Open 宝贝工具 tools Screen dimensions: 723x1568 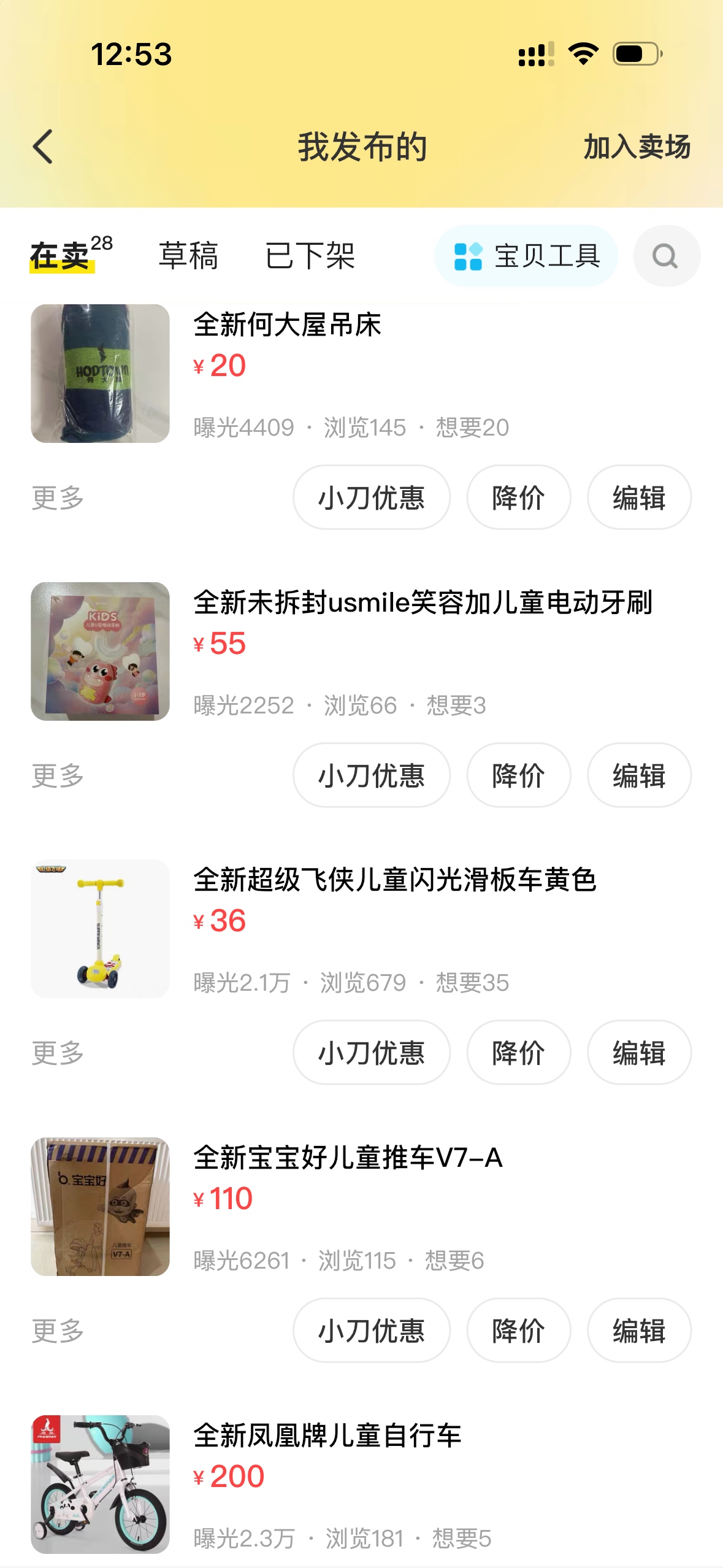click(x=526, y=256)
